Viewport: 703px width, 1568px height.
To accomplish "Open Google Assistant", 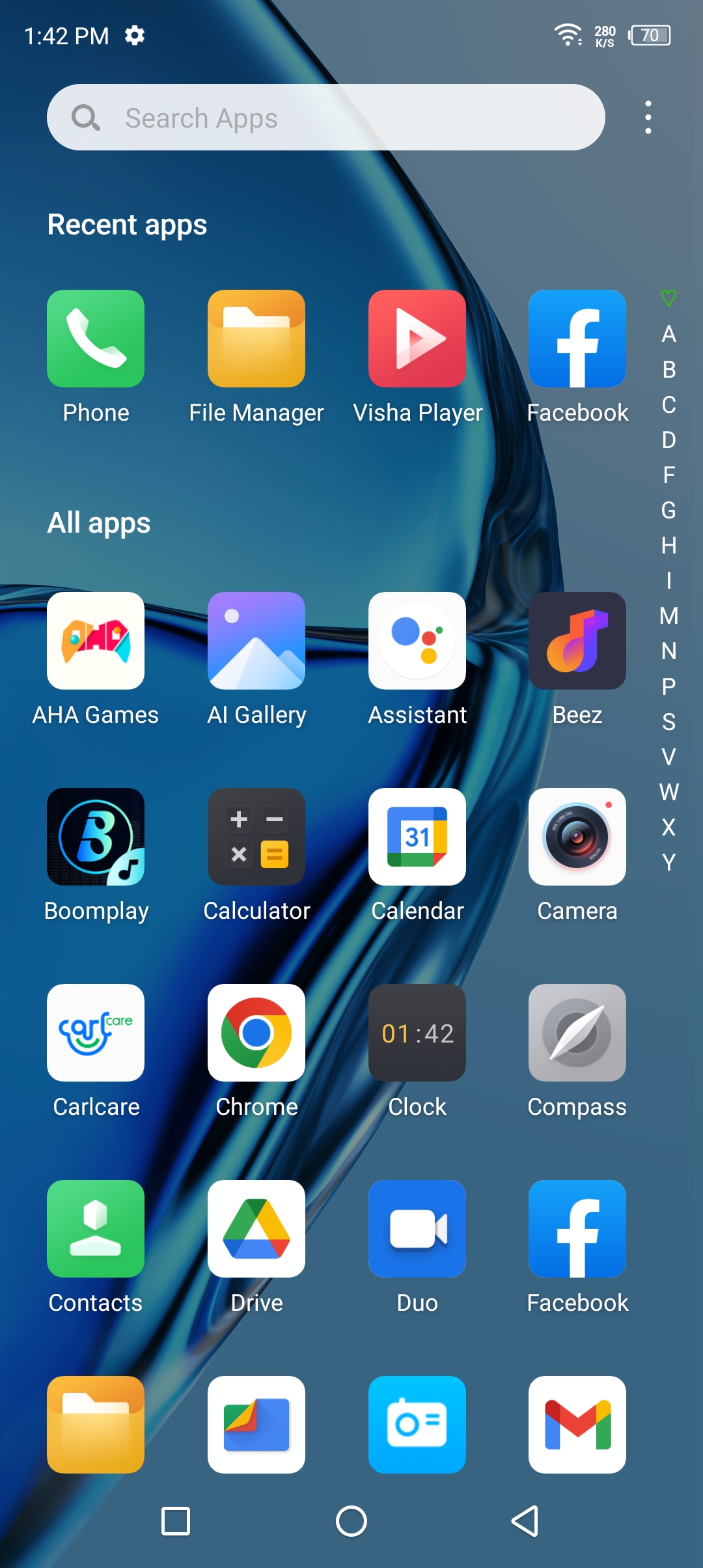I will [x=417, y=641].
